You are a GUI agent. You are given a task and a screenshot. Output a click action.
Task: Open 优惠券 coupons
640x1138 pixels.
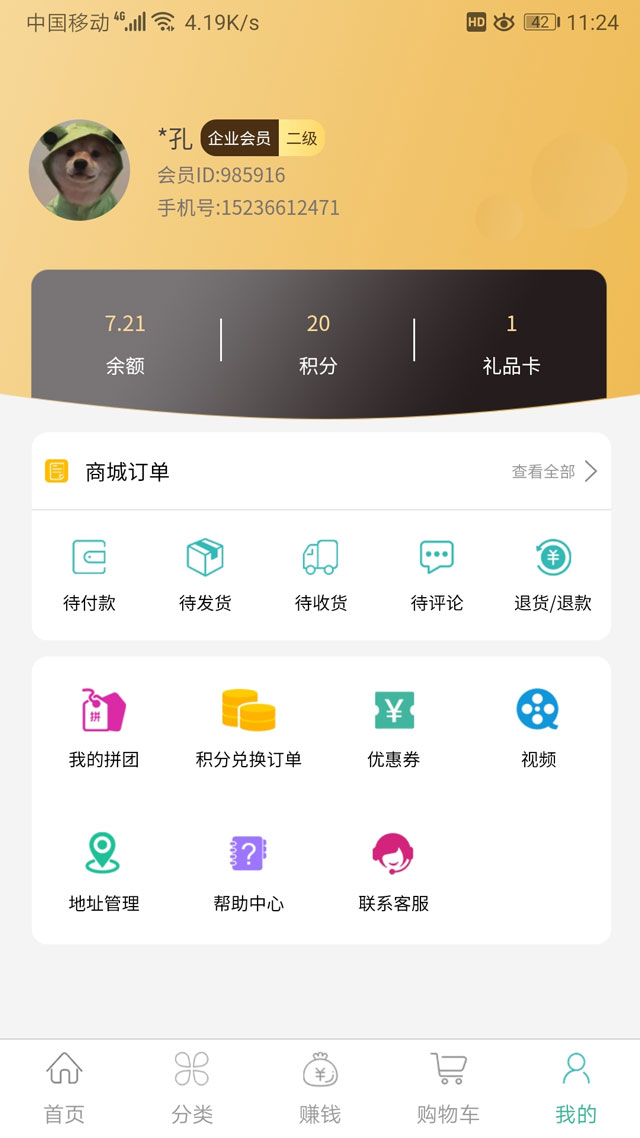coord(393,727)
